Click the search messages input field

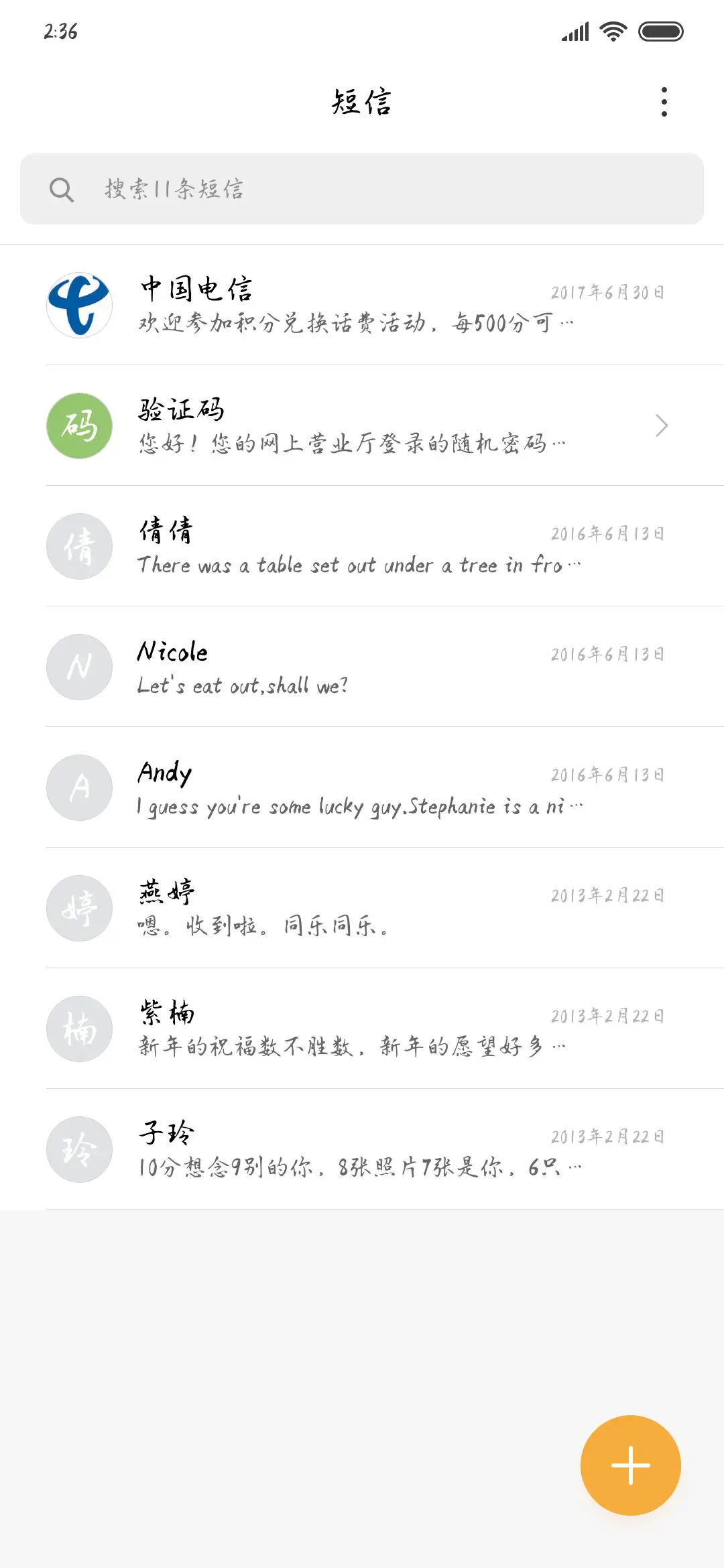pyautogui.click(x=362, y=190)
